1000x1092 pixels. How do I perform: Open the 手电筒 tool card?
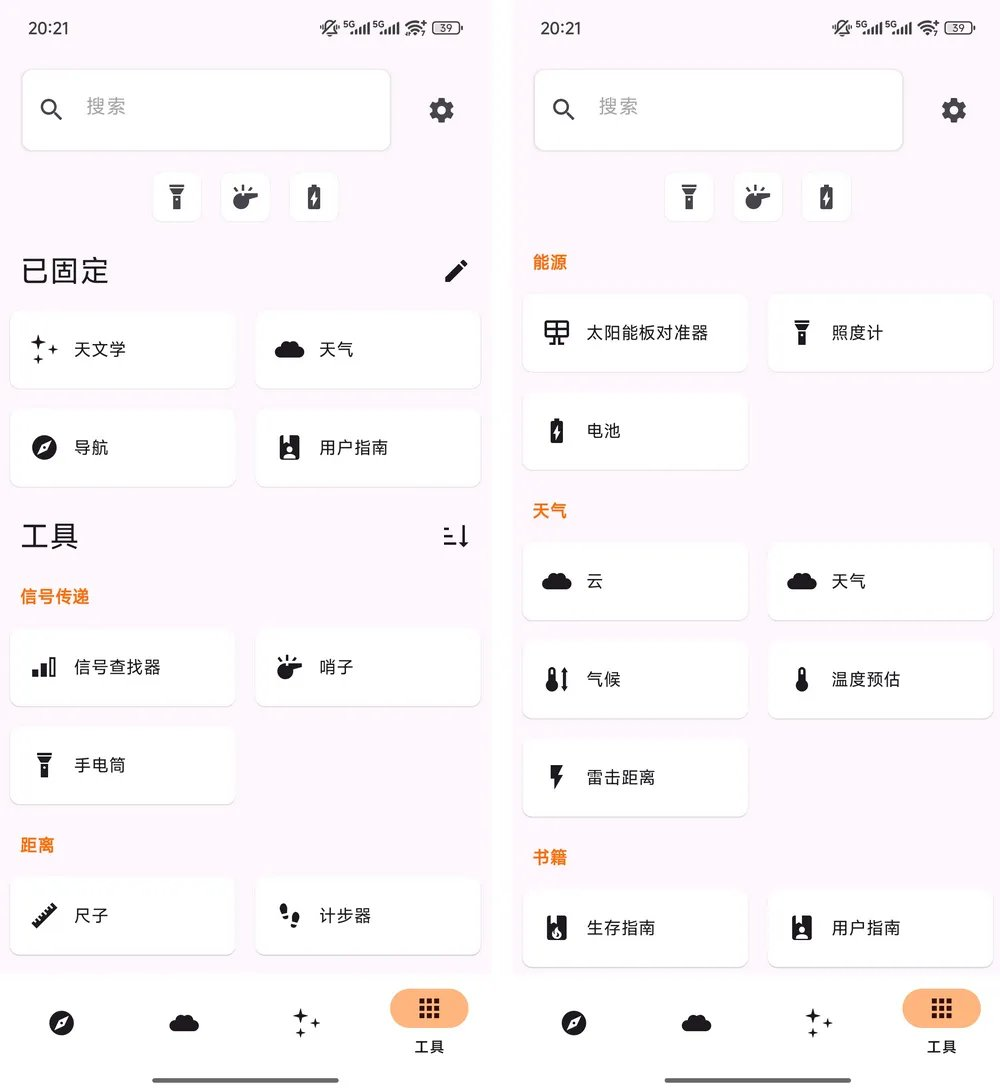coord(123,765)
